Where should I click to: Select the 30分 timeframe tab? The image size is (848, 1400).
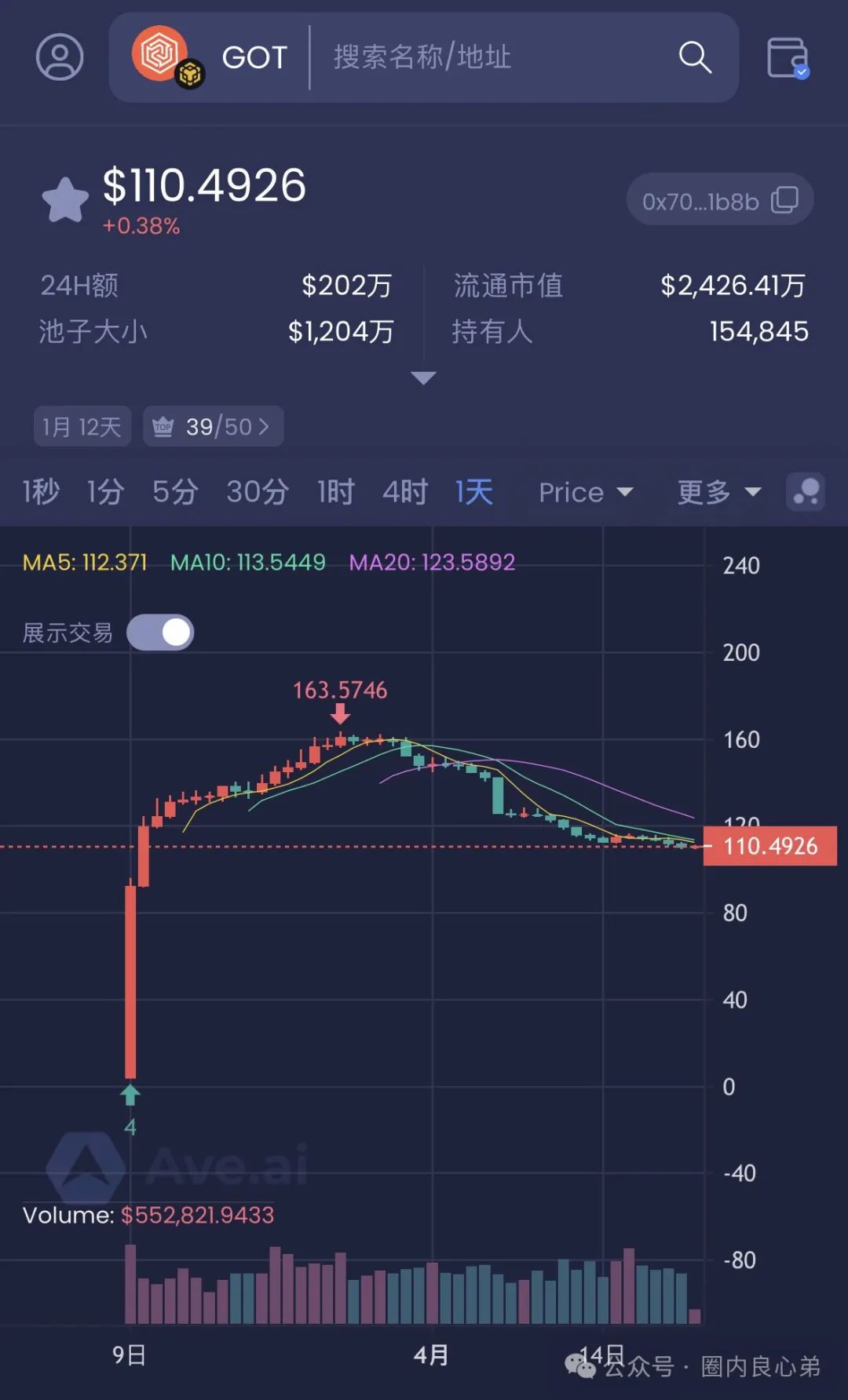(x=257, y=492)
